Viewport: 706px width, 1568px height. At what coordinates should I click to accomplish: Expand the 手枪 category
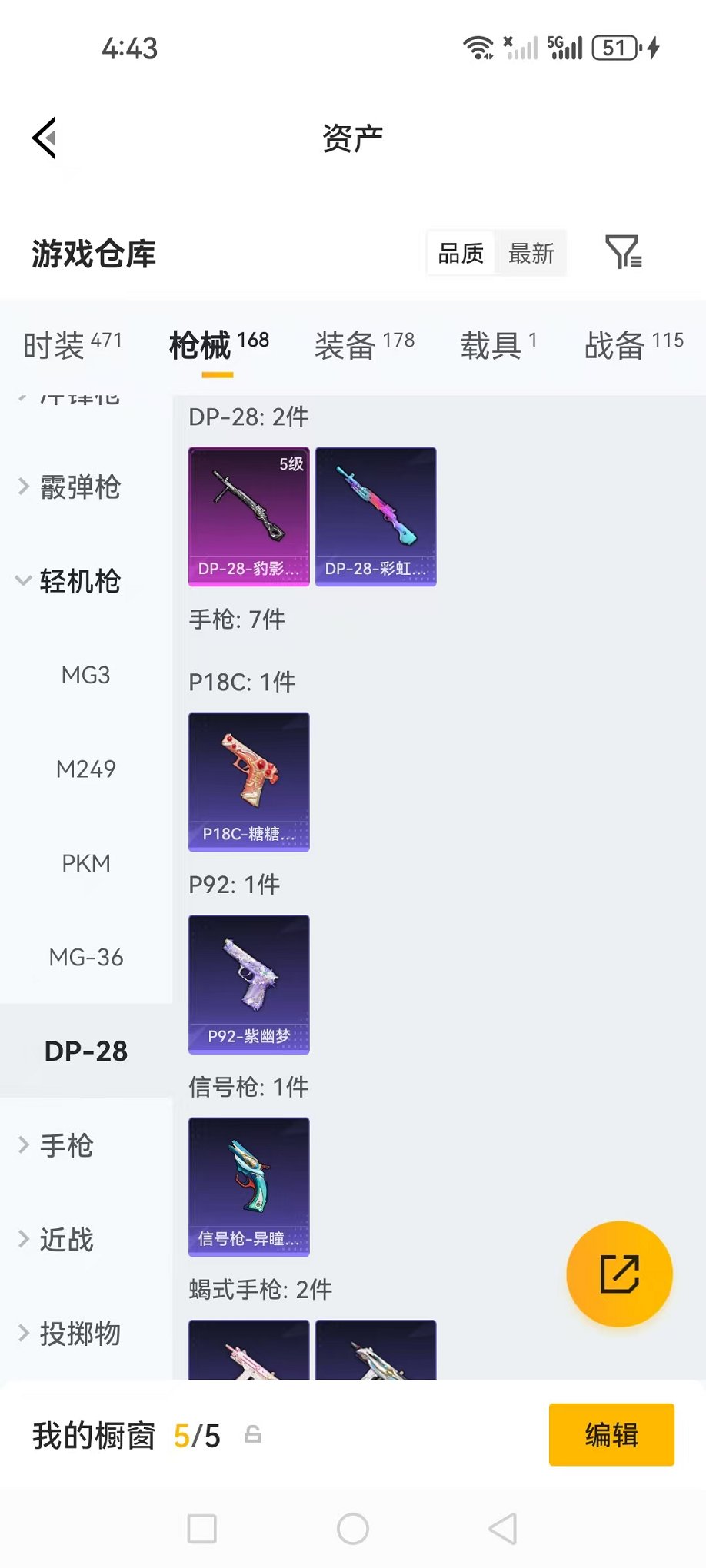point(66,1145)
